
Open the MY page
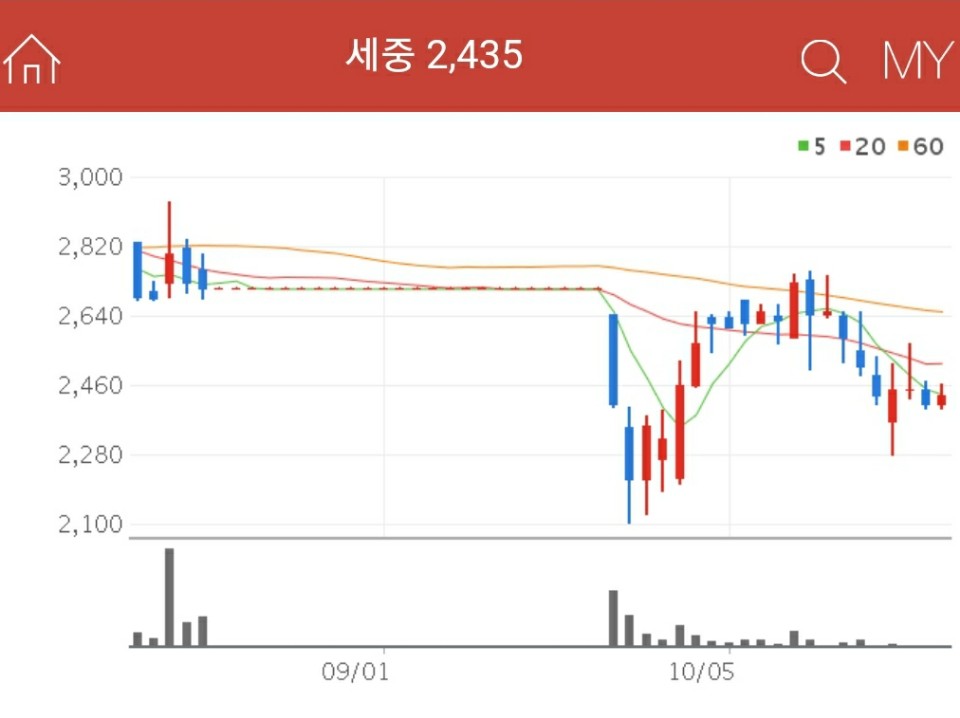916,61
